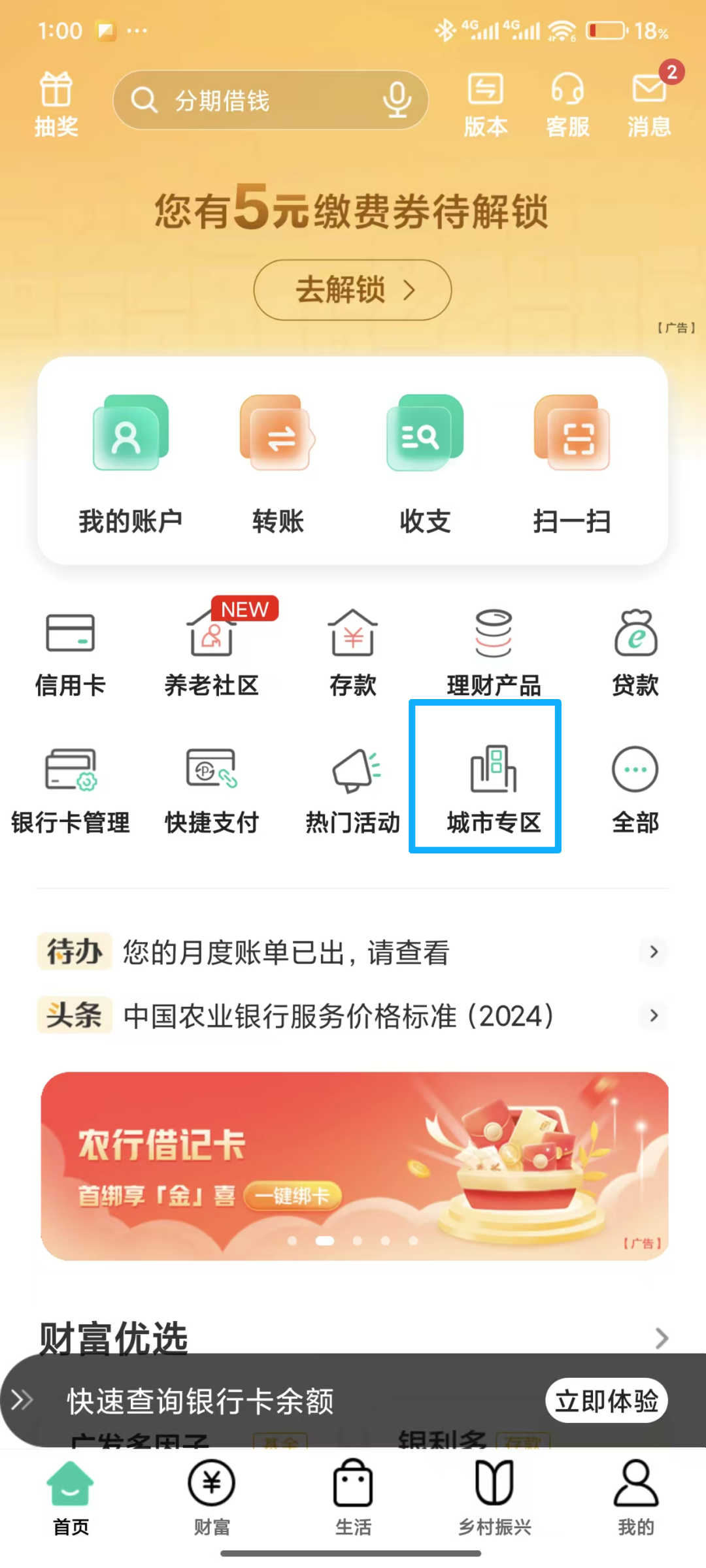Viewport: 706px width, 1568px height.
Task: Open 我的账户
Action: click(131, 464)
